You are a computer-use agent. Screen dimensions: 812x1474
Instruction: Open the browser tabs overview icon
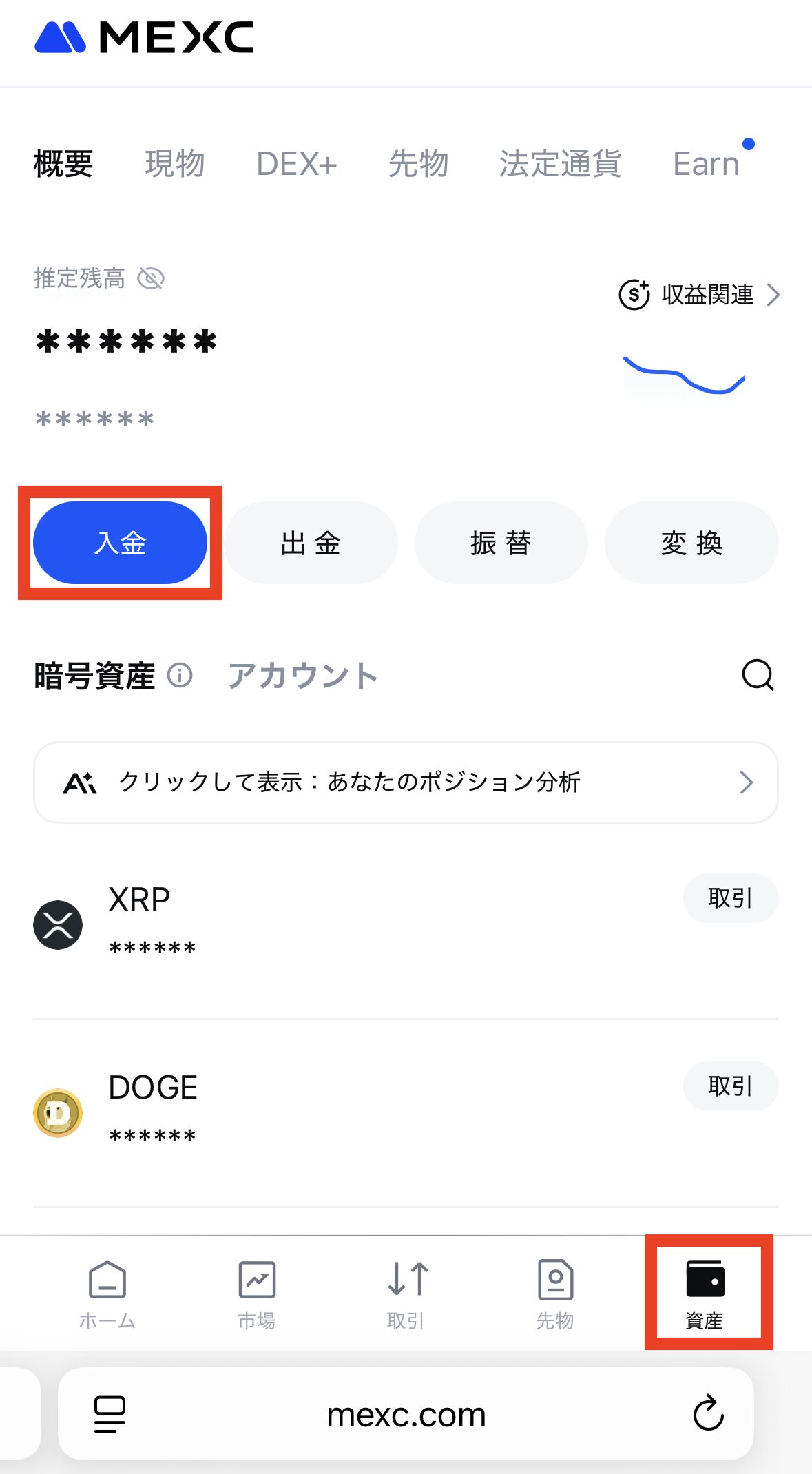point(109,1414)
